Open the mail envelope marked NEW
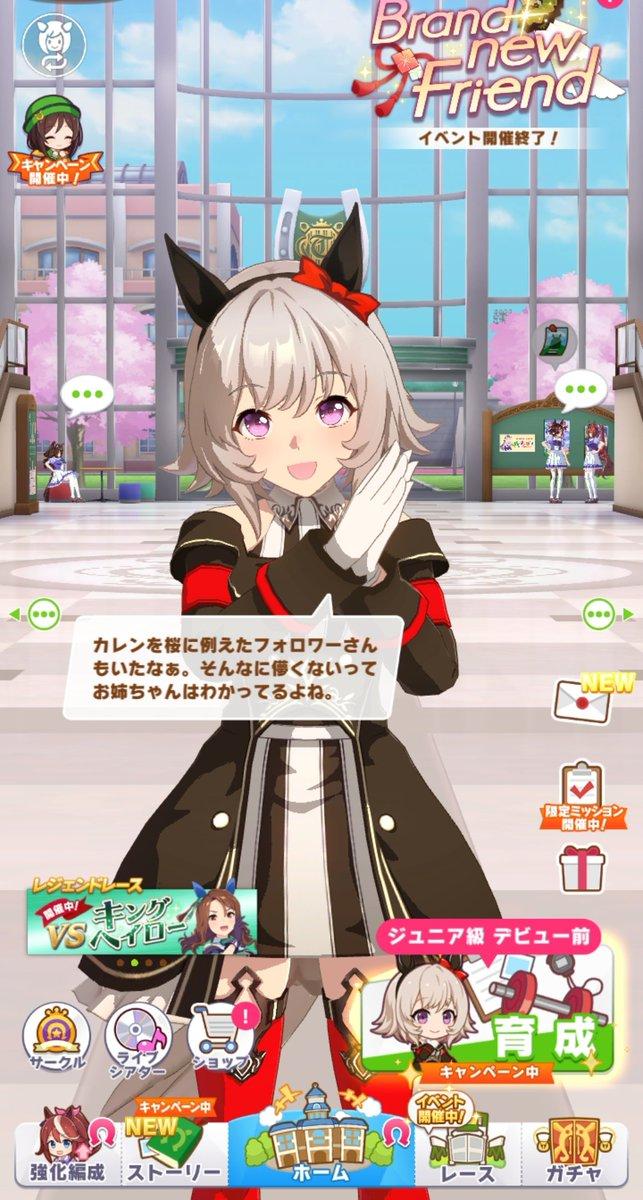Screen dimensions: 643x1200 586,701
